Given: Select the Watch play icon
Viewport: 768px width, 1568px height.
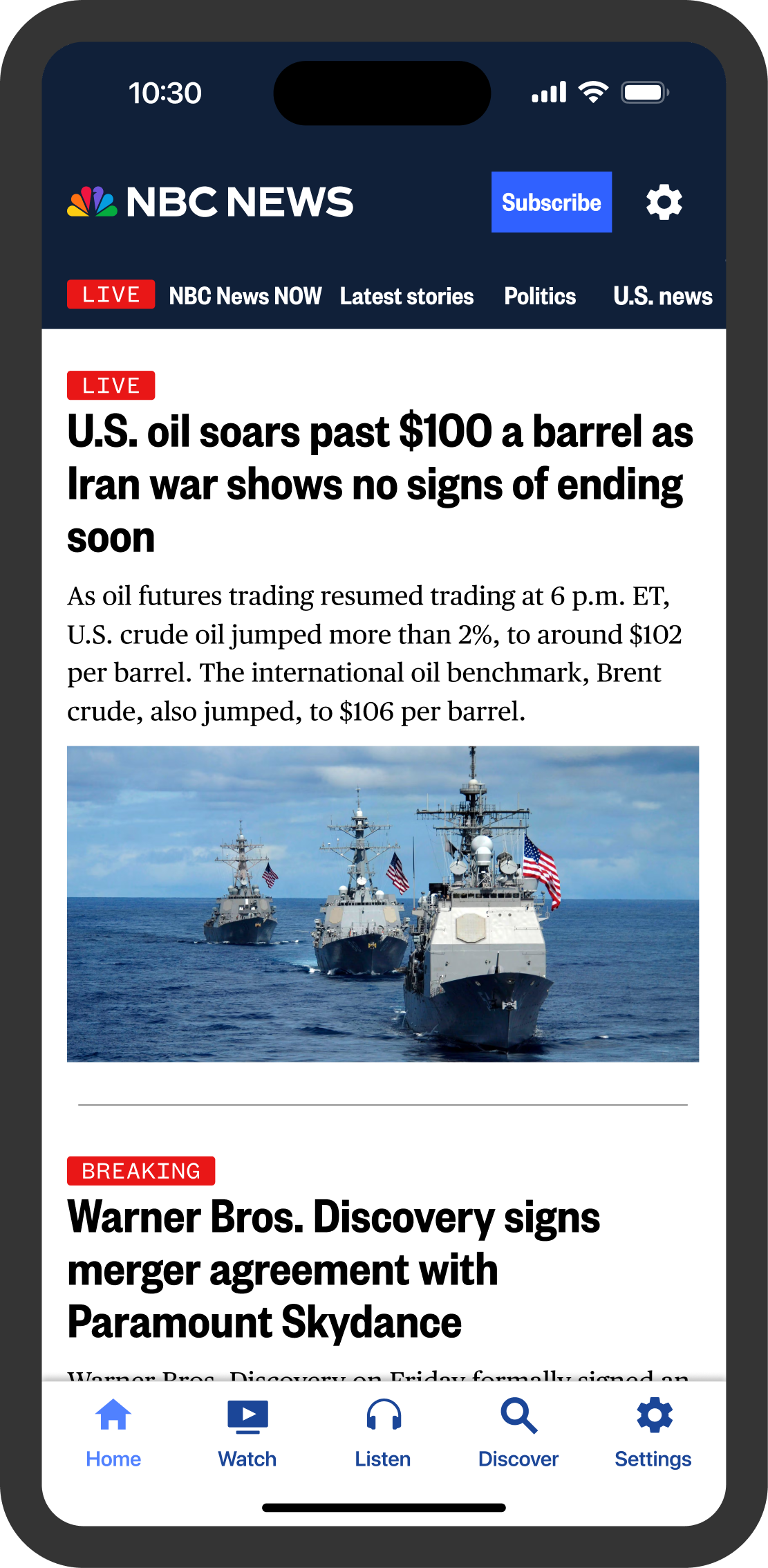Looking at the screenshot, I should tap(247, 1417).
